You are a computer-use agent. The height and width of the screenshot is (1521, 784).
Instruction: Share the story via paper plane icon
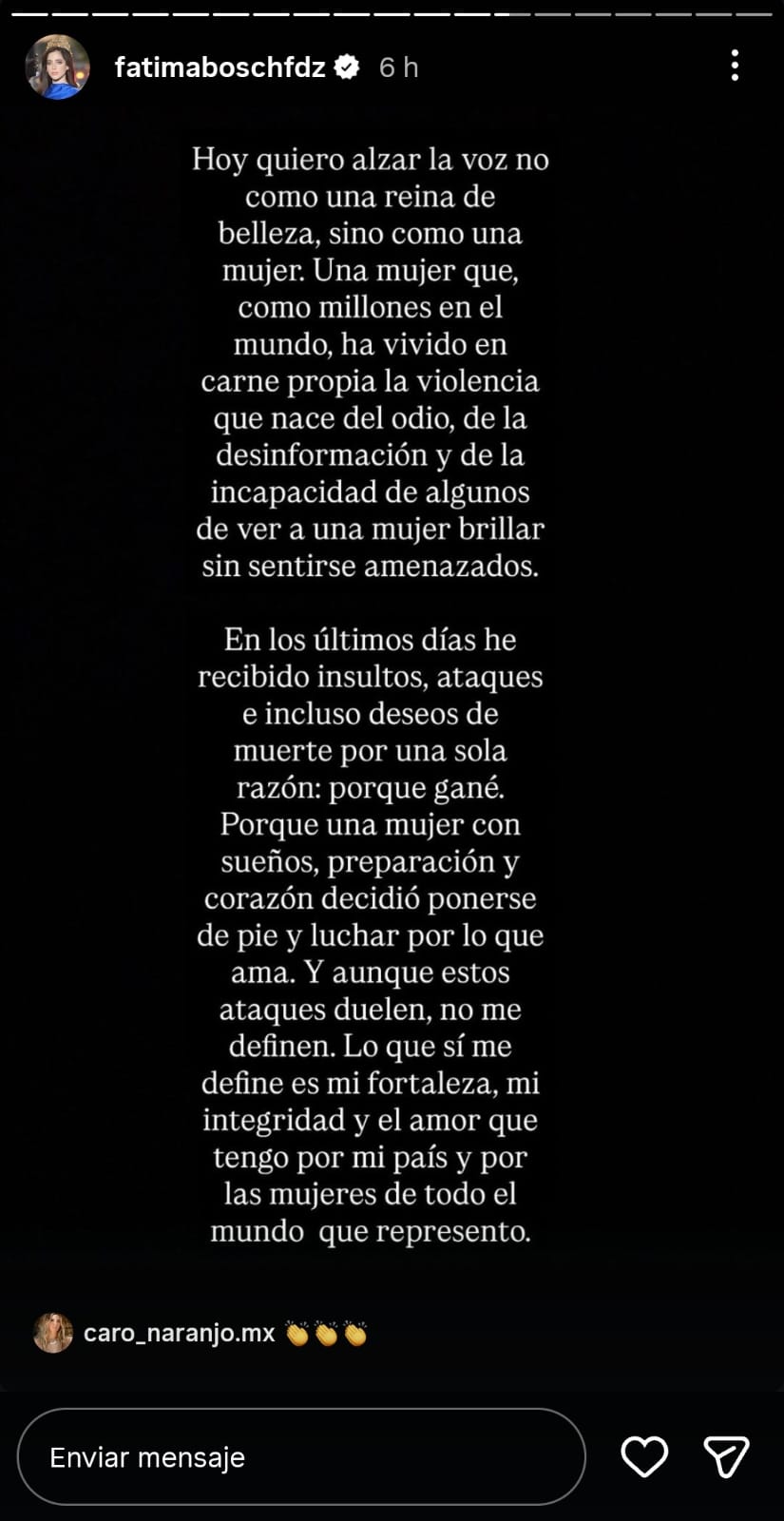tap(726, 1456)
